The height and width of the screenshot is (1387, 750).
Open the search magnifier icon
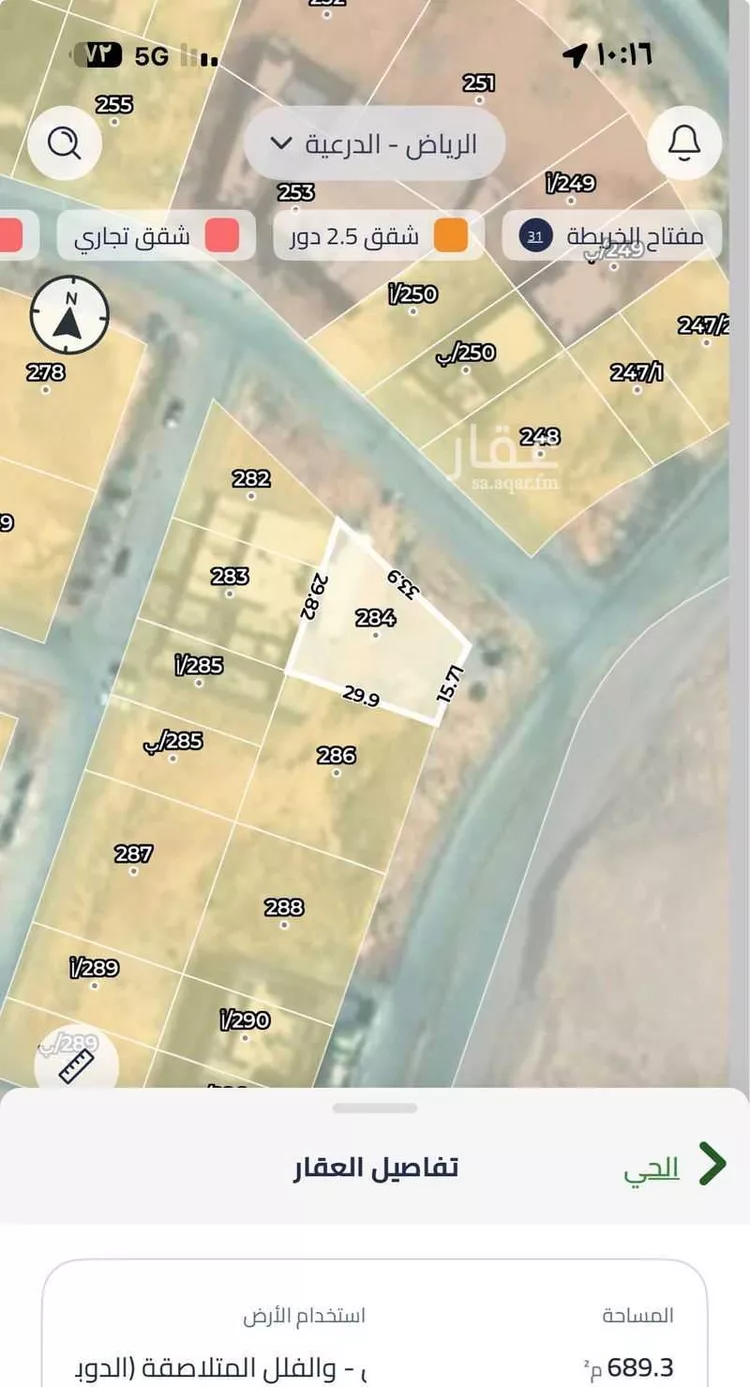click(x=65, y=144)
